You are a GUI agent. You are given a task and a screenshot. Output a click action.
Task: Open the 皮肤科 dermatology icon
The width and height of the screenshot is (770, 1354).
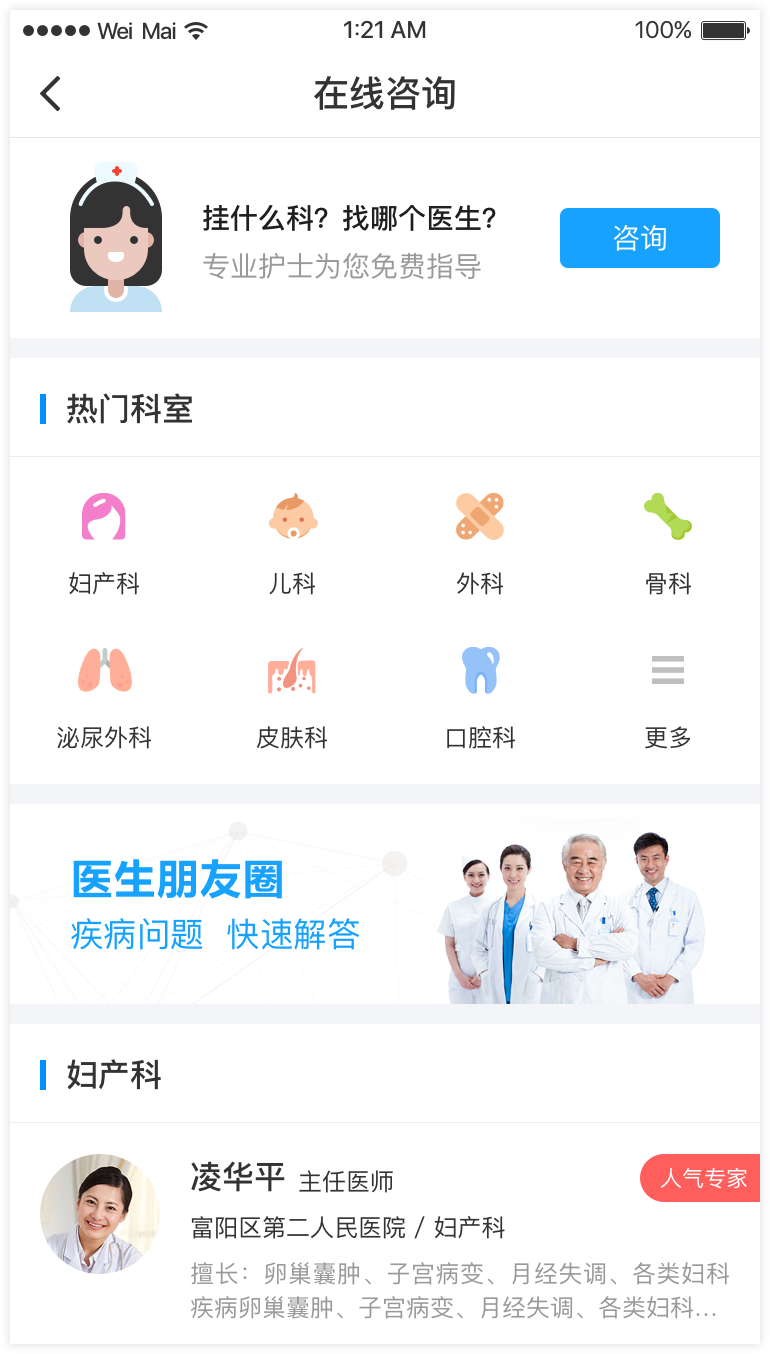[x=292, y=670]
